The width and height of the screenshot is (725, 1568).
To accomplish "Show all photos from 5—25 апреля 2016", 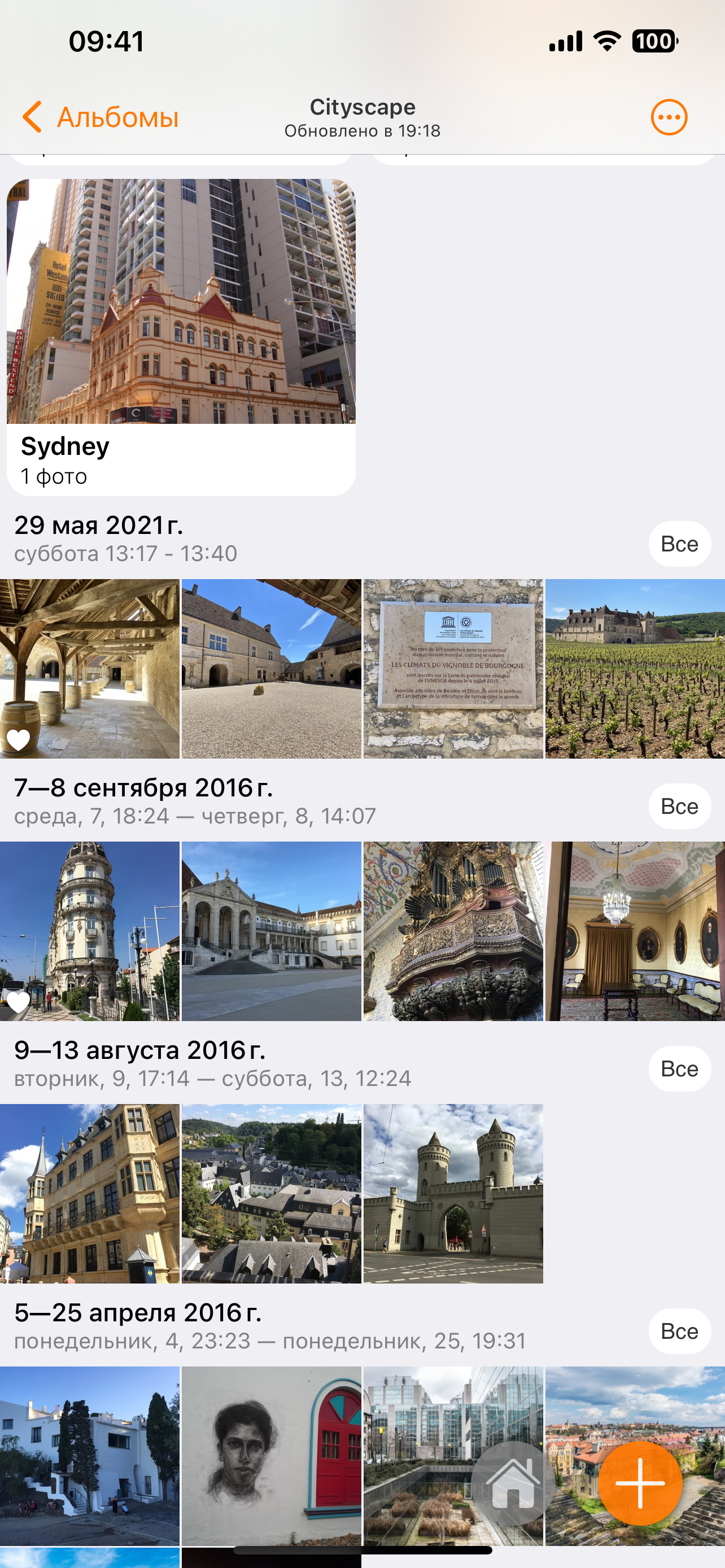I will point(679,1330).
